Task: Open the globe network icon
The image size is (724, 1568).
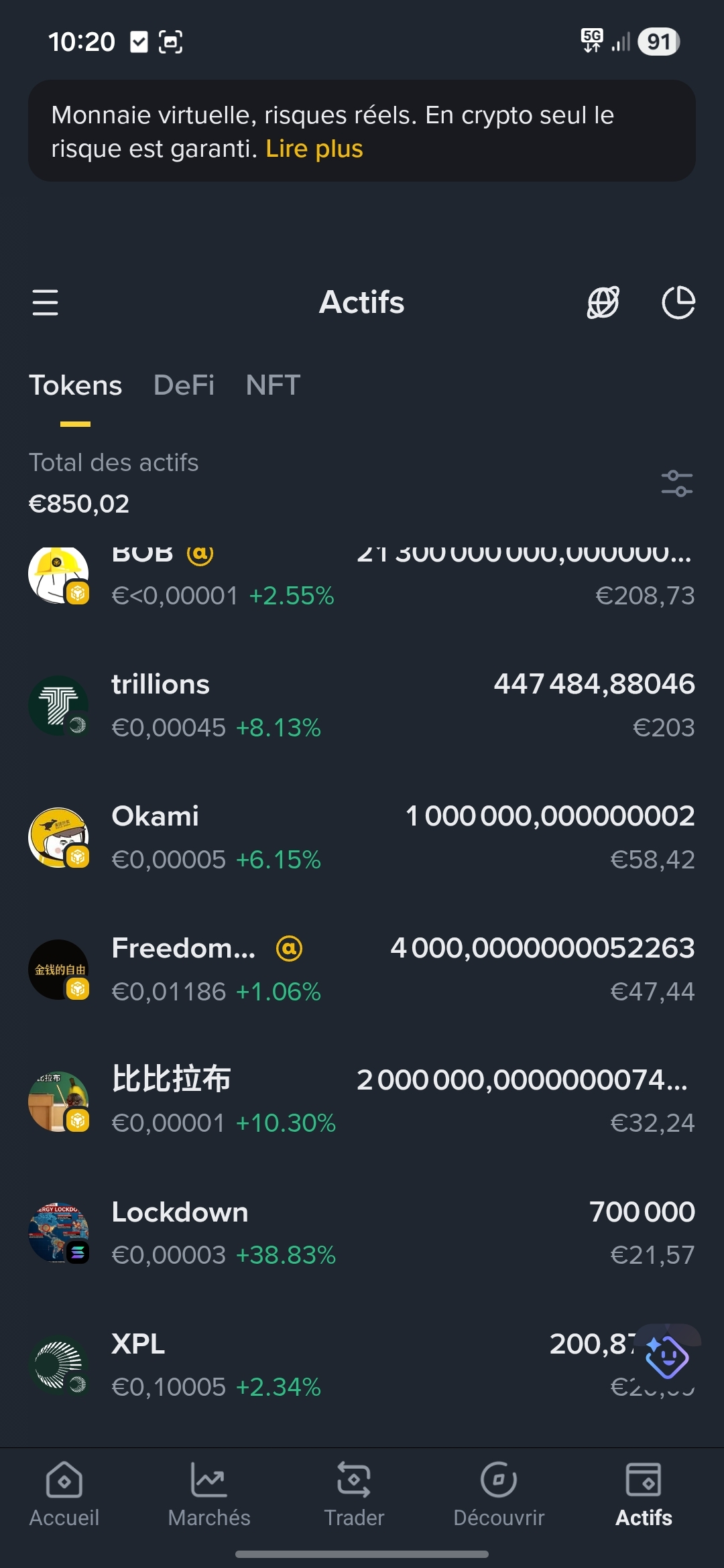Action: pyautogui.click(x=603, y=302)
